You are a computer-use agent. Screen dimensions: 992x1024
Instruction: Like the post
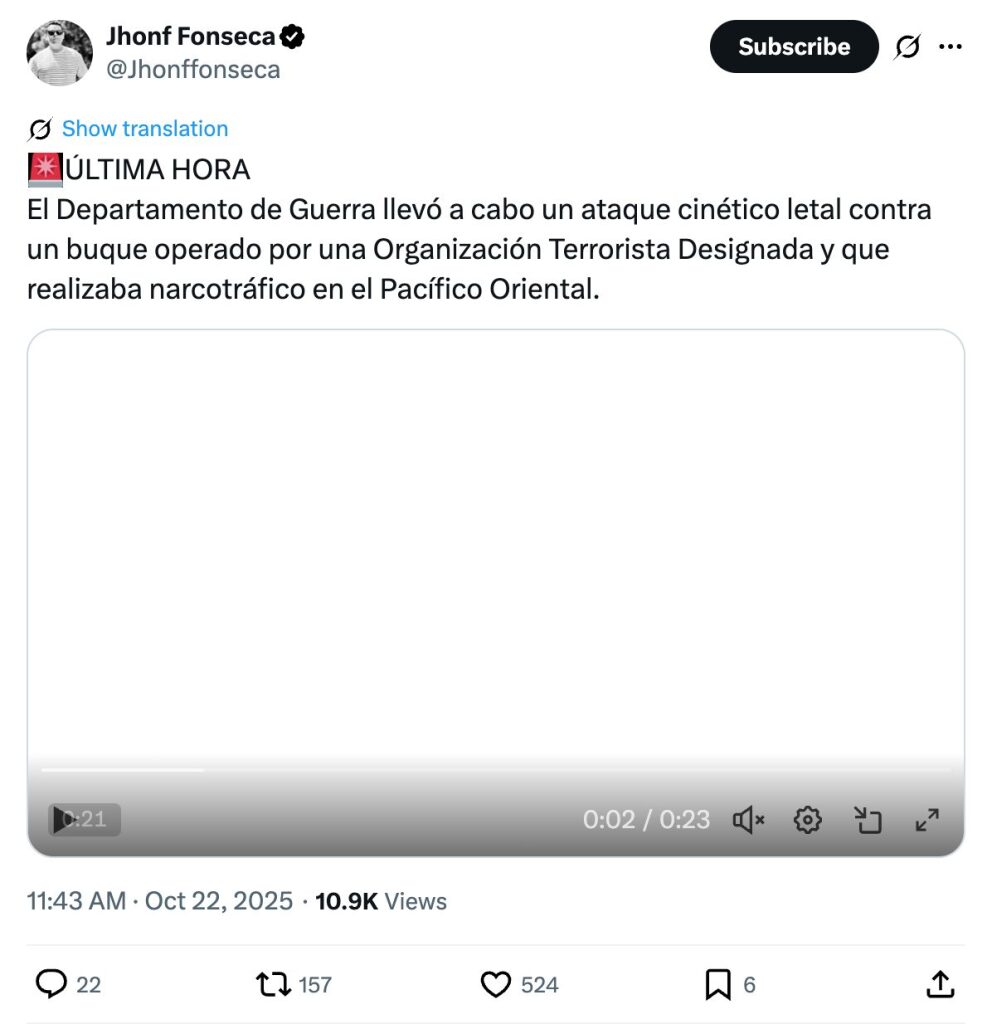click(x=496, y=985)
